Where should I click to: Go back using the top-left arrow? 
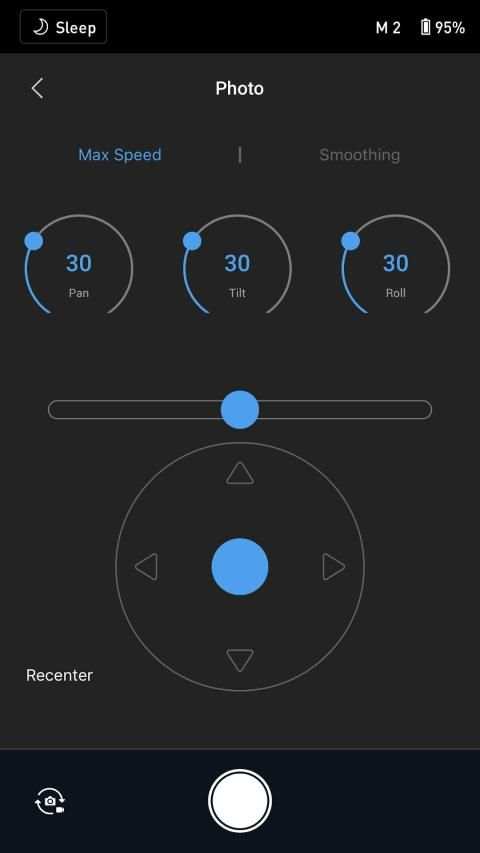pyautogui.click(x=37, y=88)
